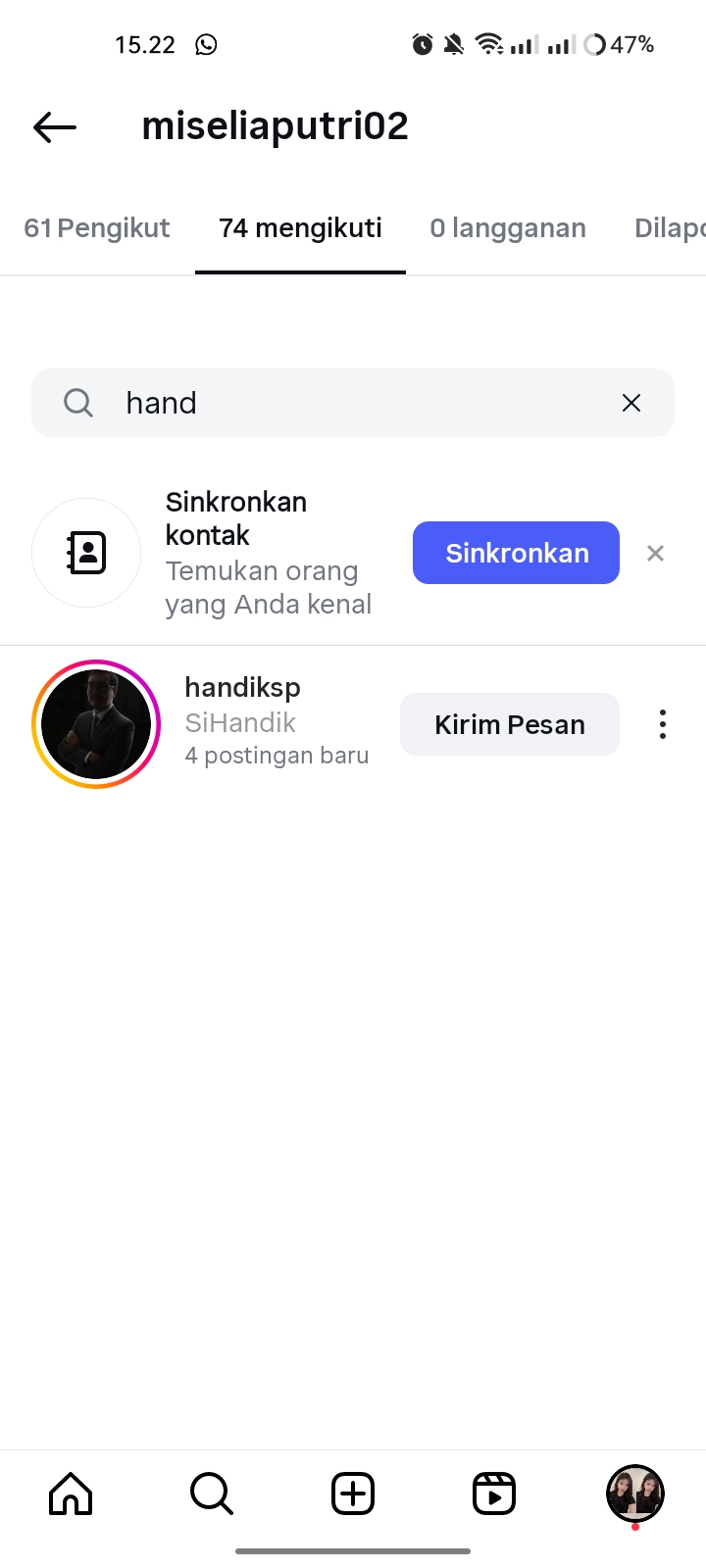Open the 0 langganan tab

coord(507,228)
